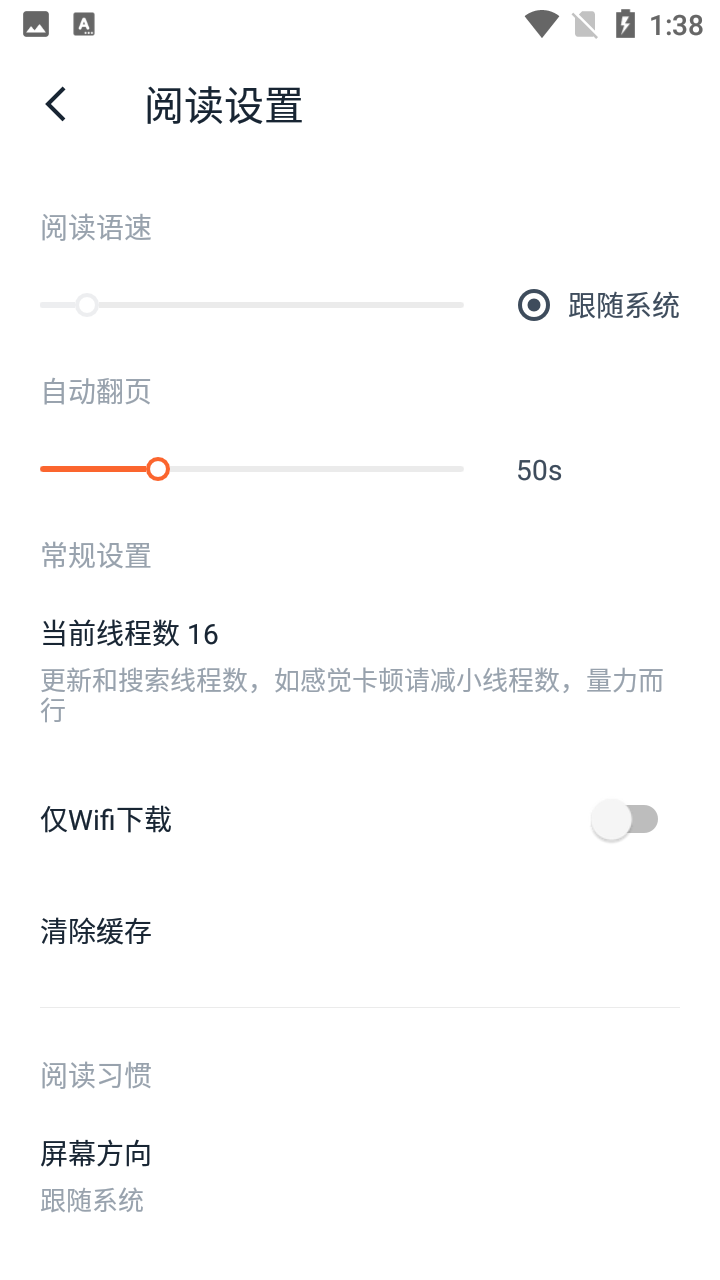Tap the 'A' notification icon in status bar
Viewport: 720px width, 1280px height.
click(85, 23)
